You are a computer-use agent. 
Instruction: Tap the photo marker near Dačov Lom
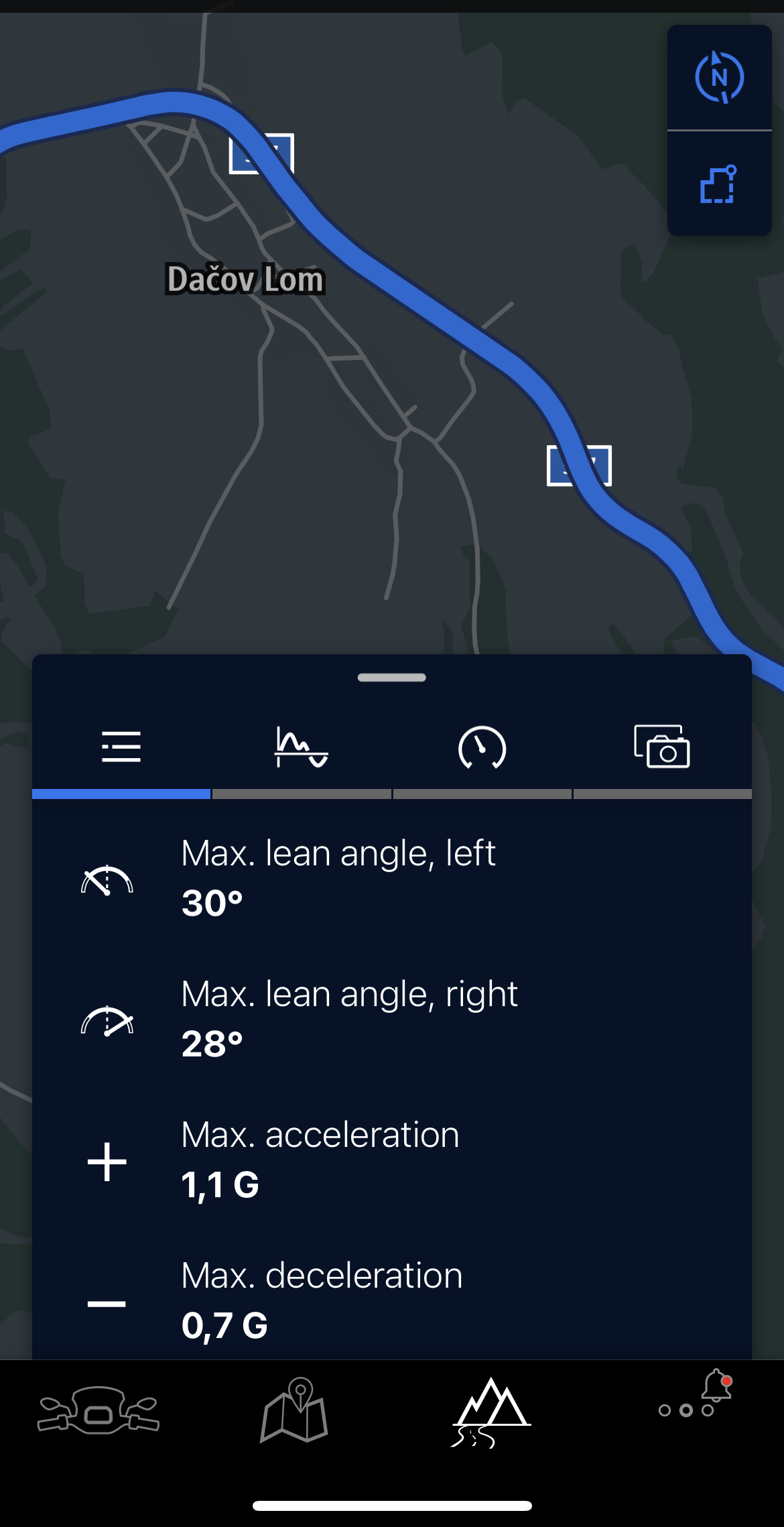(261, 154)
